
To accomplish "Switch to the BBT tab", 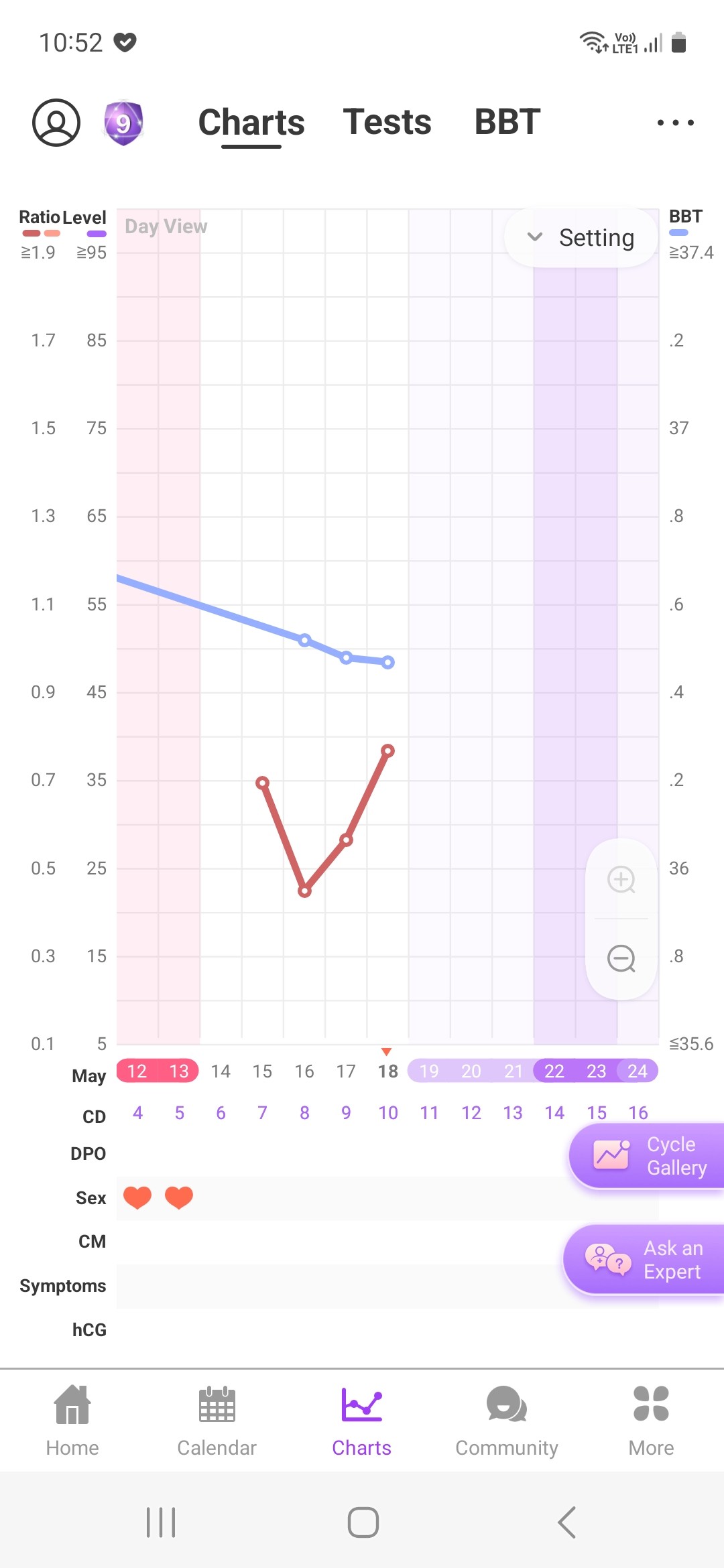I will pyautogui.click(x=507, y=123).
